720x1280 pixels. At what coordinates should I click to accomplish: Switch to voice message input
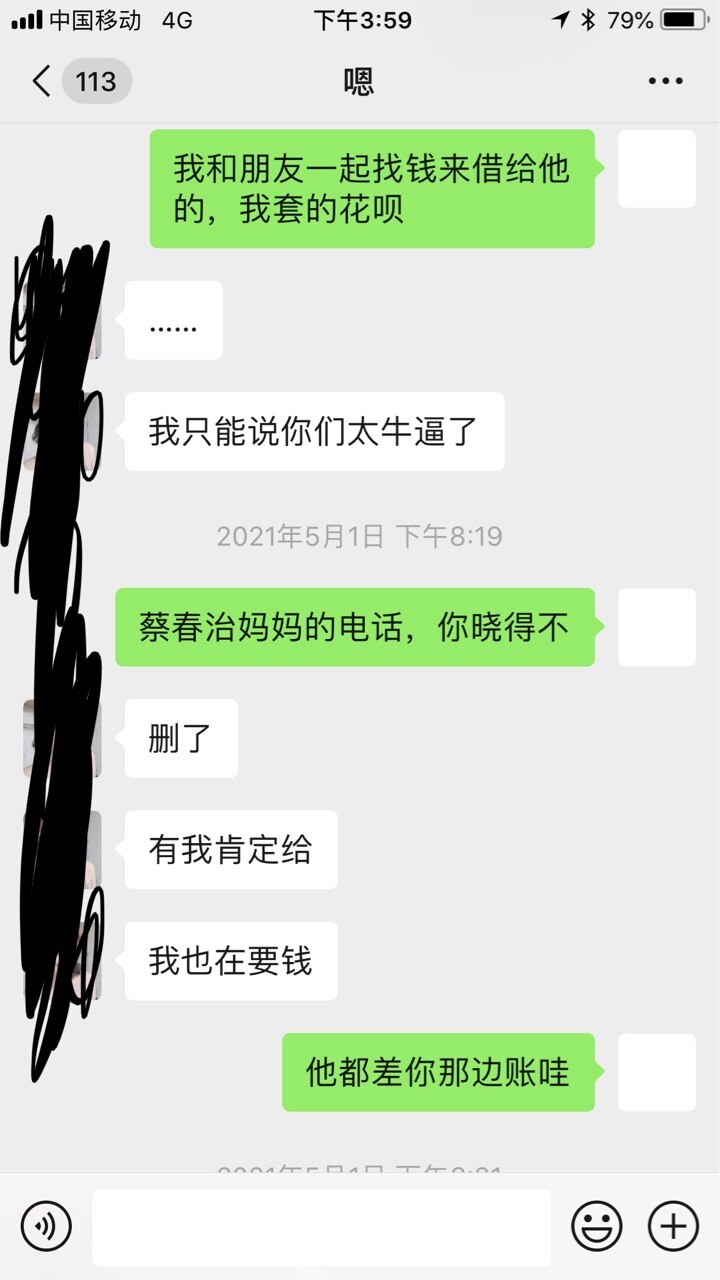tap(46, 1226)
